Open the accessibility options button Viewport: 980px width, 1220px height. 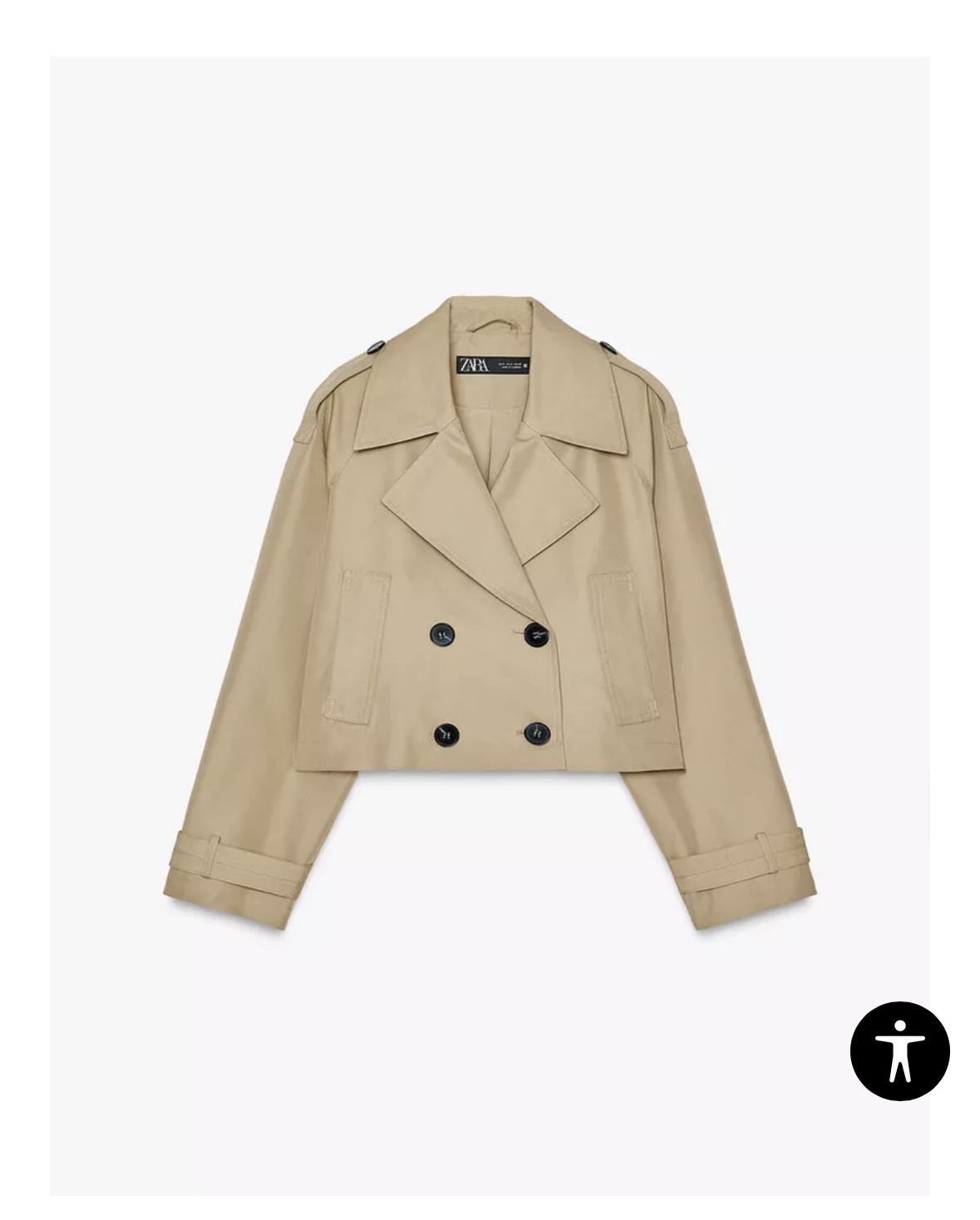click(899, 1051)
